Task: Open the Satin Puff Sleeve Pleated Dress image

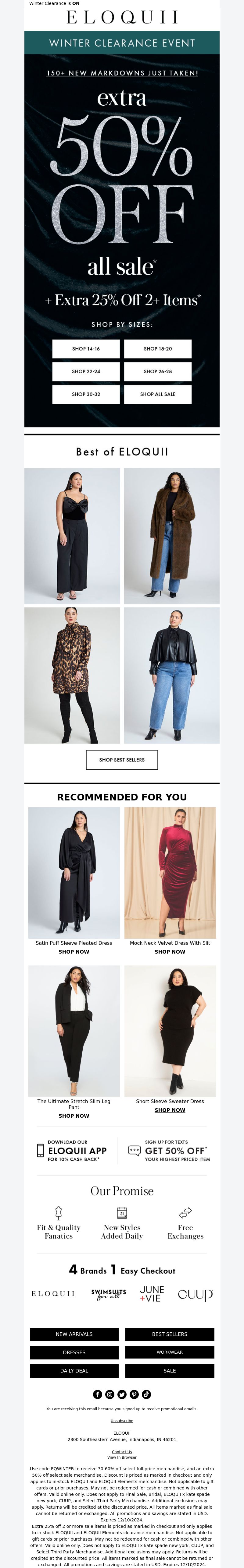Action: pos(74,872)
